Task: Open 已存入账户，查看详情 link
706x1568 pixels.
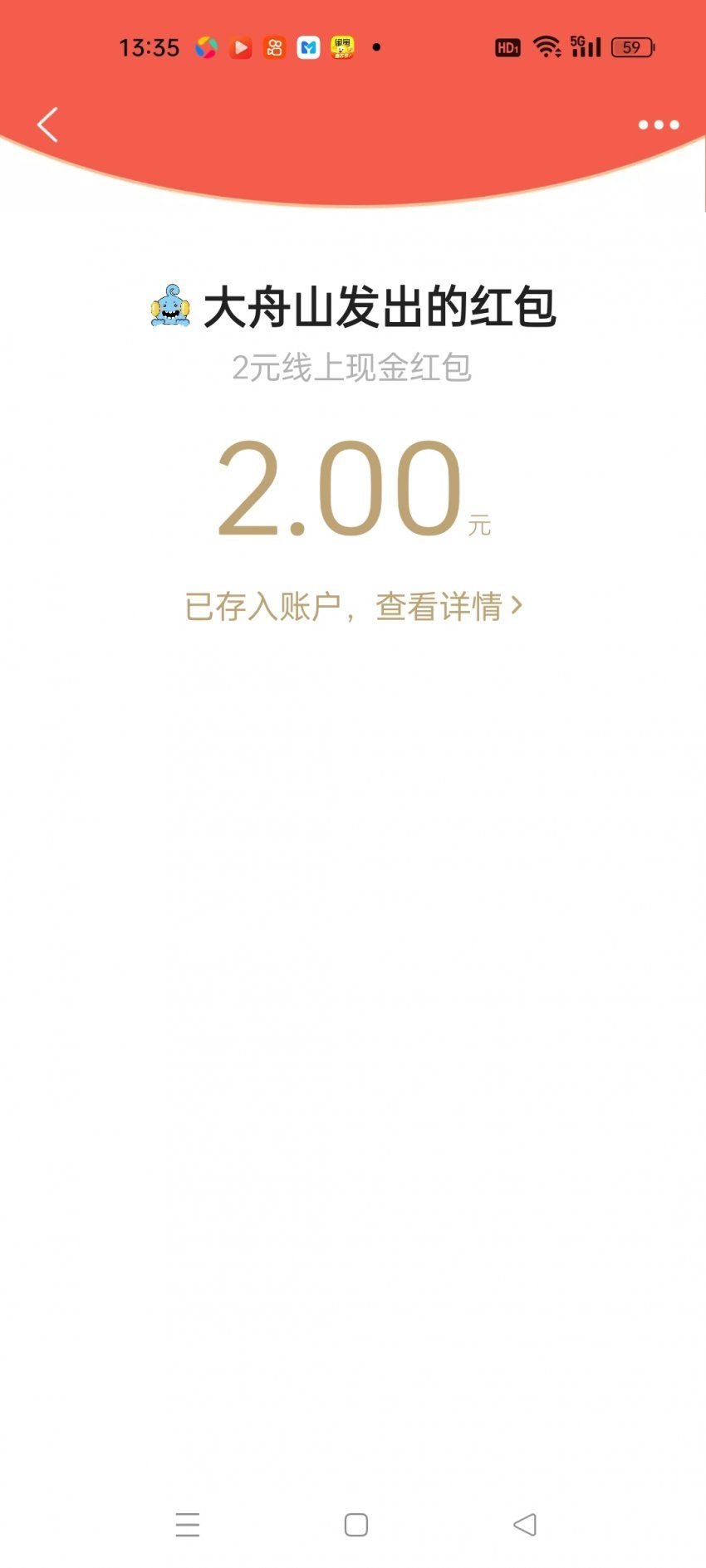Action: 353,607
